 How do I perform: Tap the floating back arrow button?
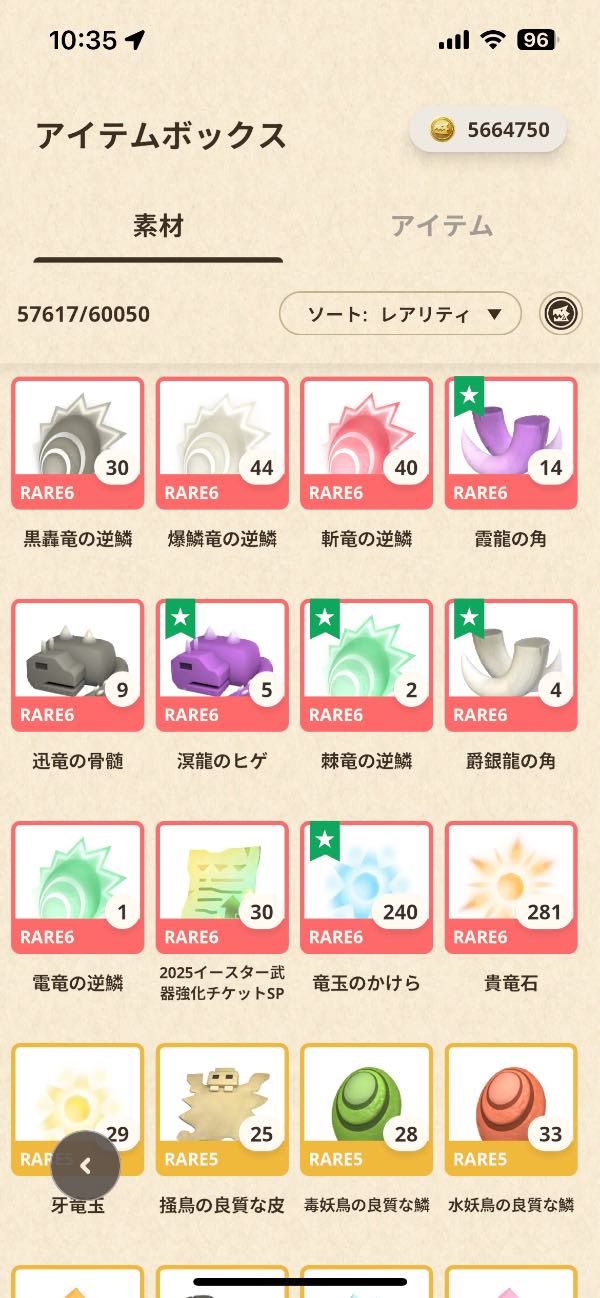pyautogui.click(x=85, y=1165)
